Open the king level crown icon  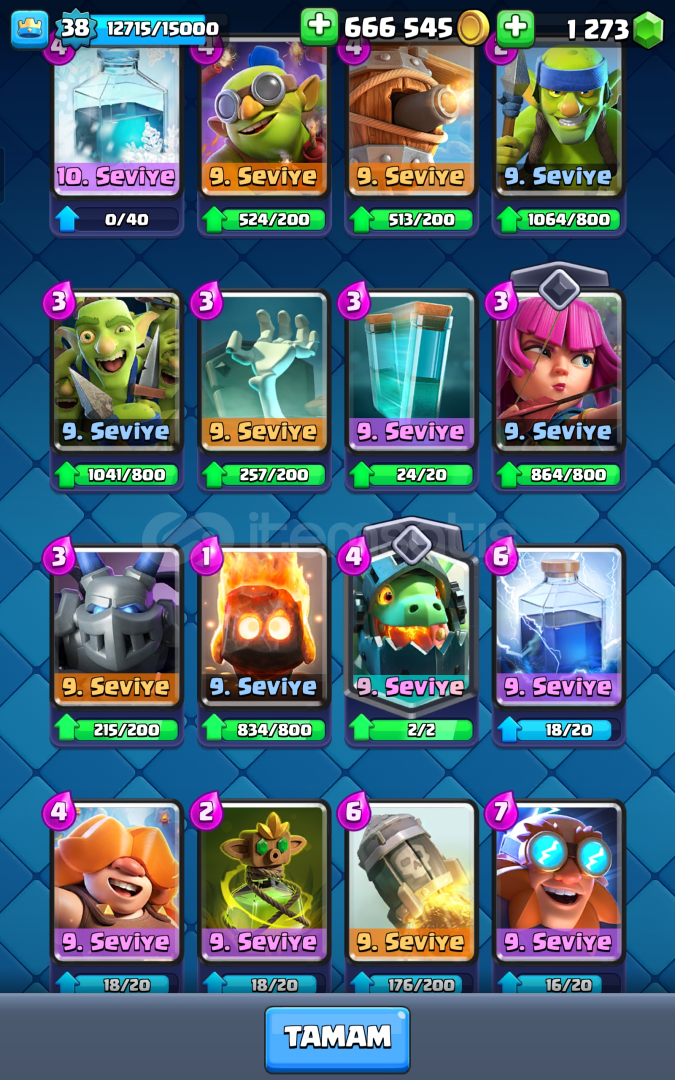coord(29,28)
